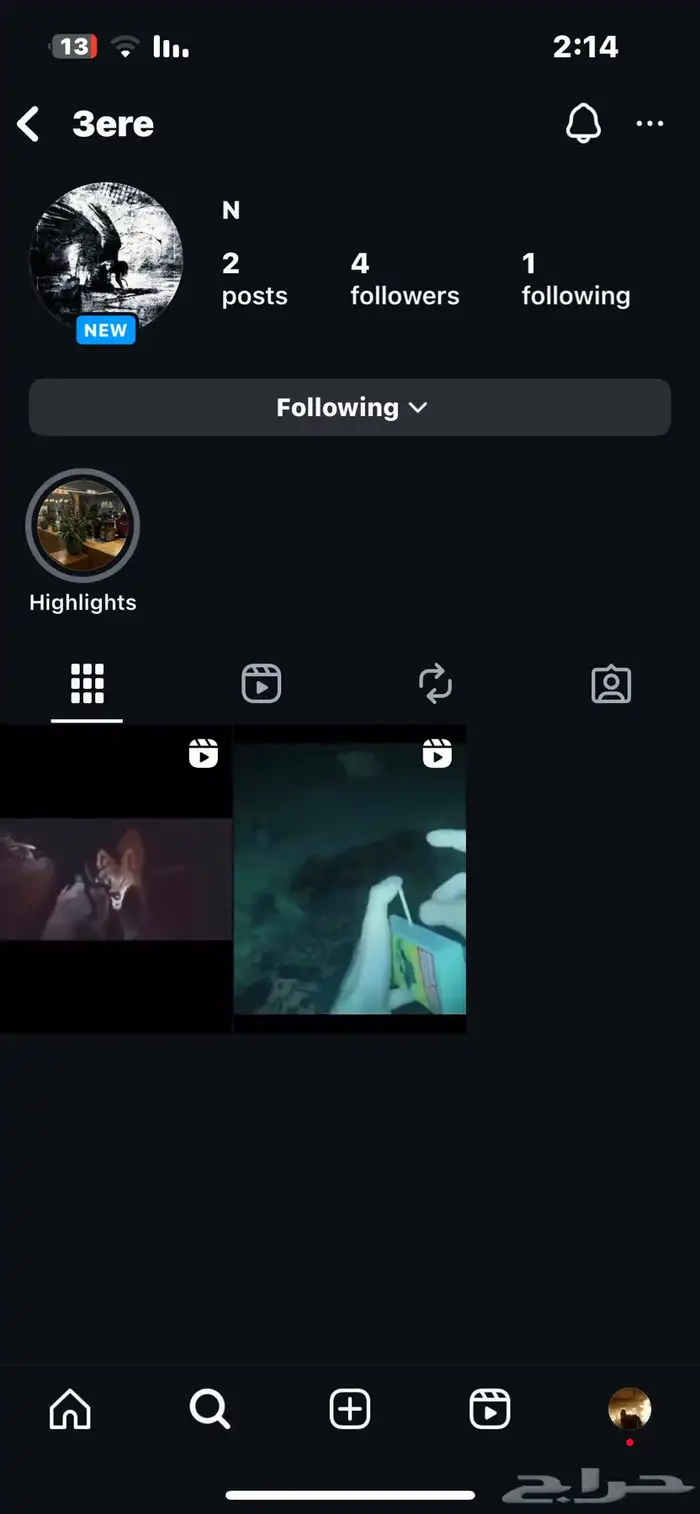Open the Reels tab in the bottom bar

tap(490, 1410)
